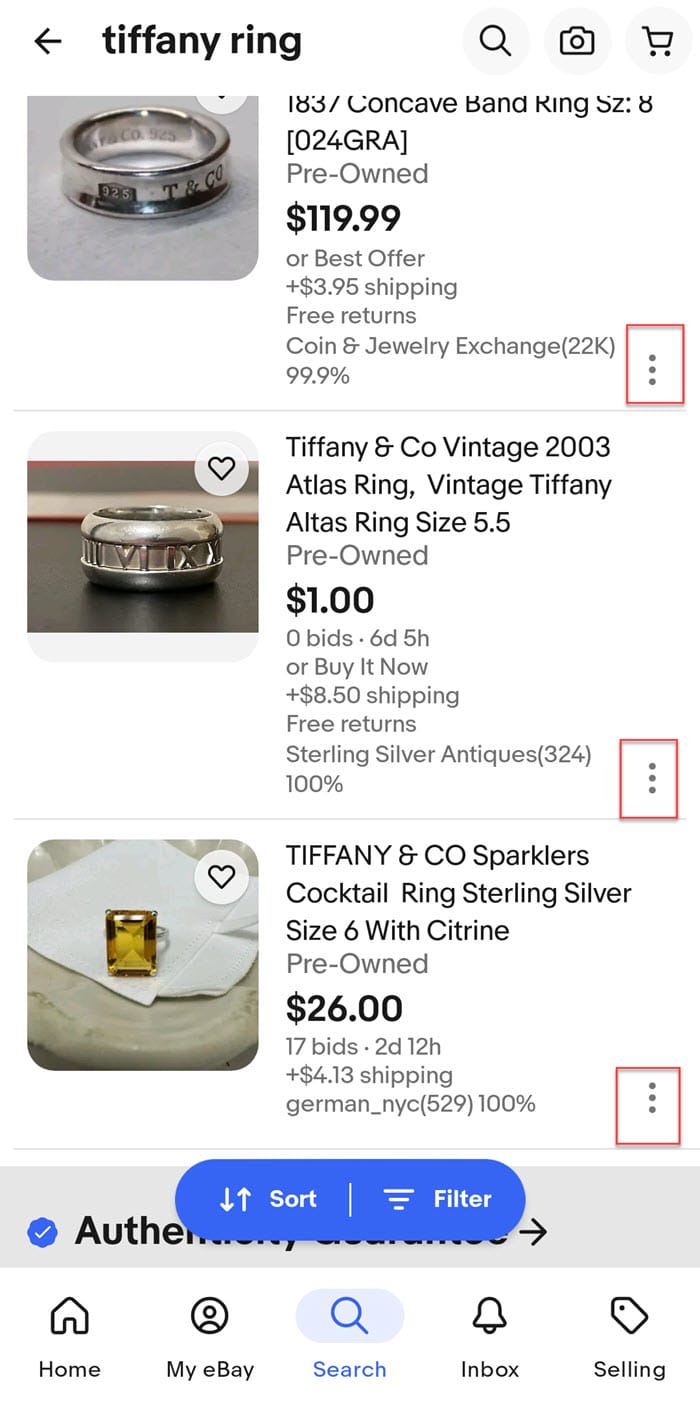
Task: Open more options for the Sparklers Cocktail Ring
Action: click(x=652, y=1098)
